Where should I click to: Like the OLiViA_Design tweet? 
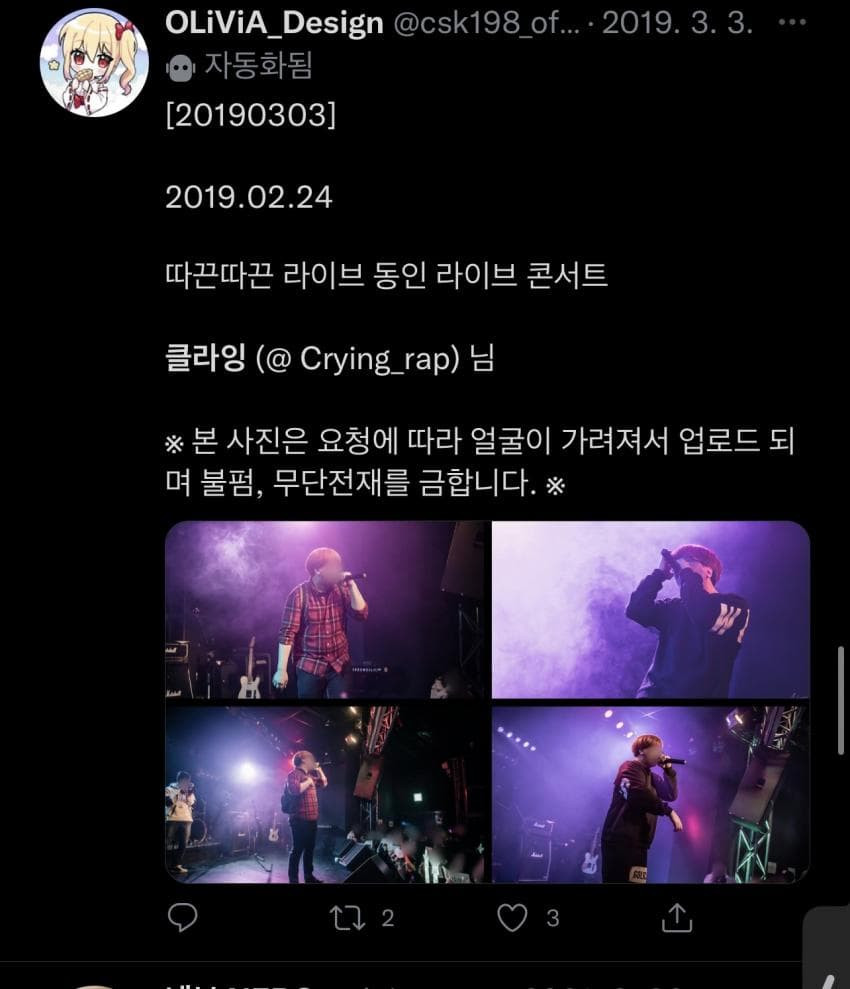pos(512,917)
